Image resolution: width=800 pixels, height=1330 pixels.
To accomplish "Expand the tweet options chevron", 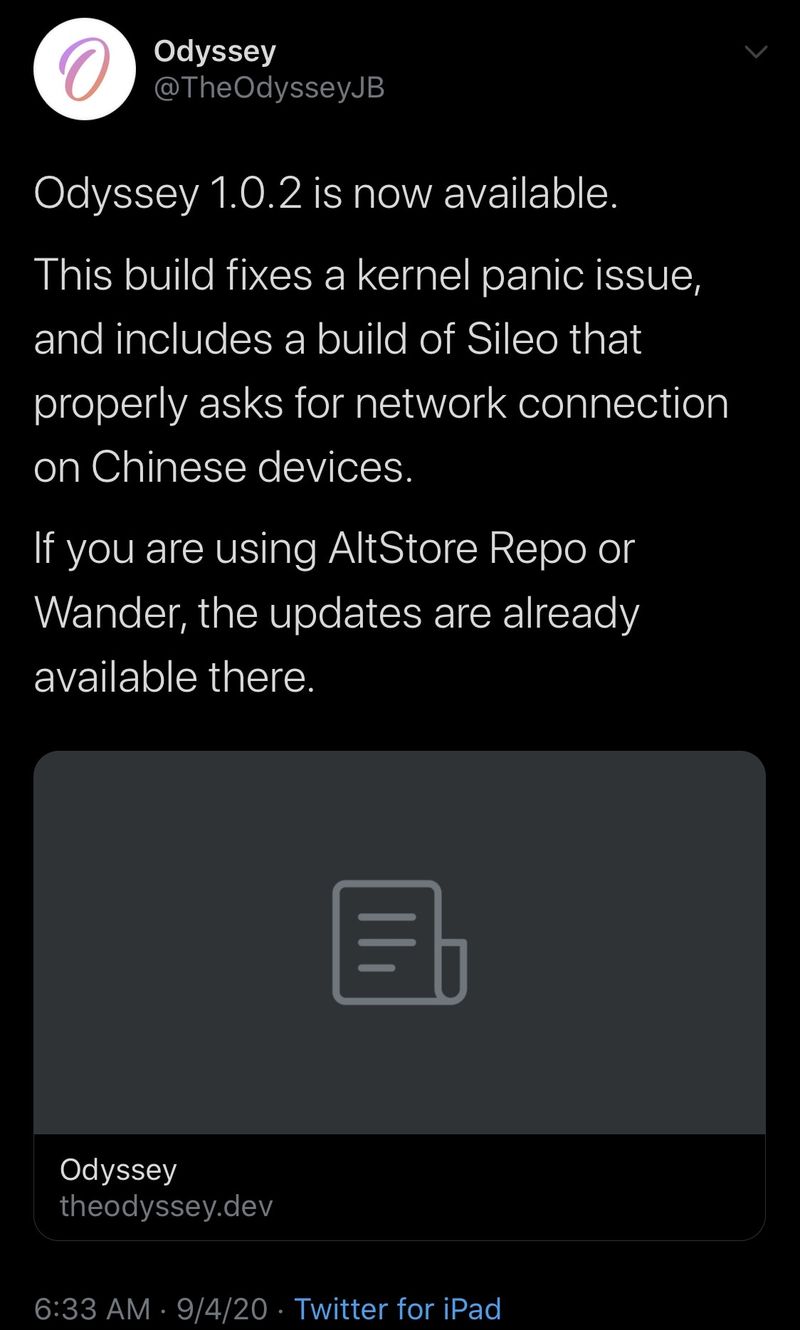I will (757, 52).
